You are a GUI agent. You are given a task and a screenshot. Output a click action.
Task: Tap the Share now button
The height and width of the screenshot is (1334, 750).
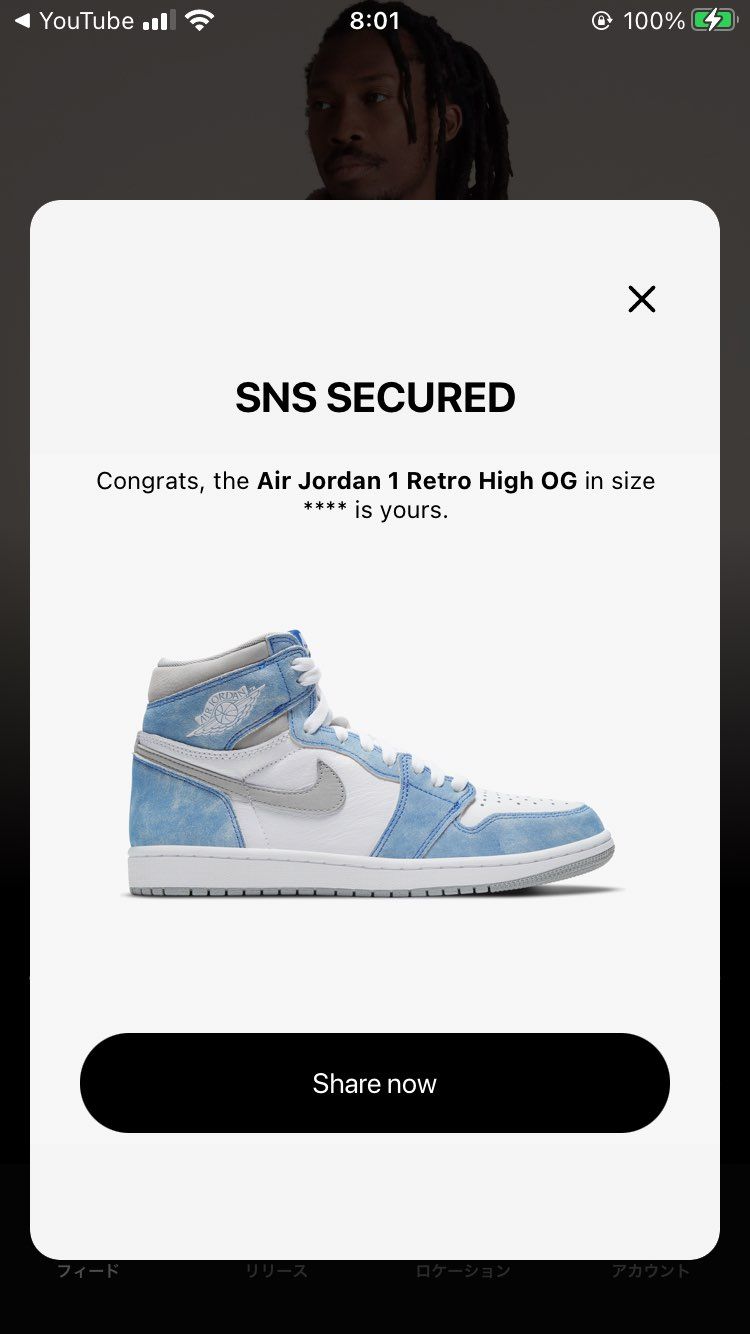[x=374, y=1083]
